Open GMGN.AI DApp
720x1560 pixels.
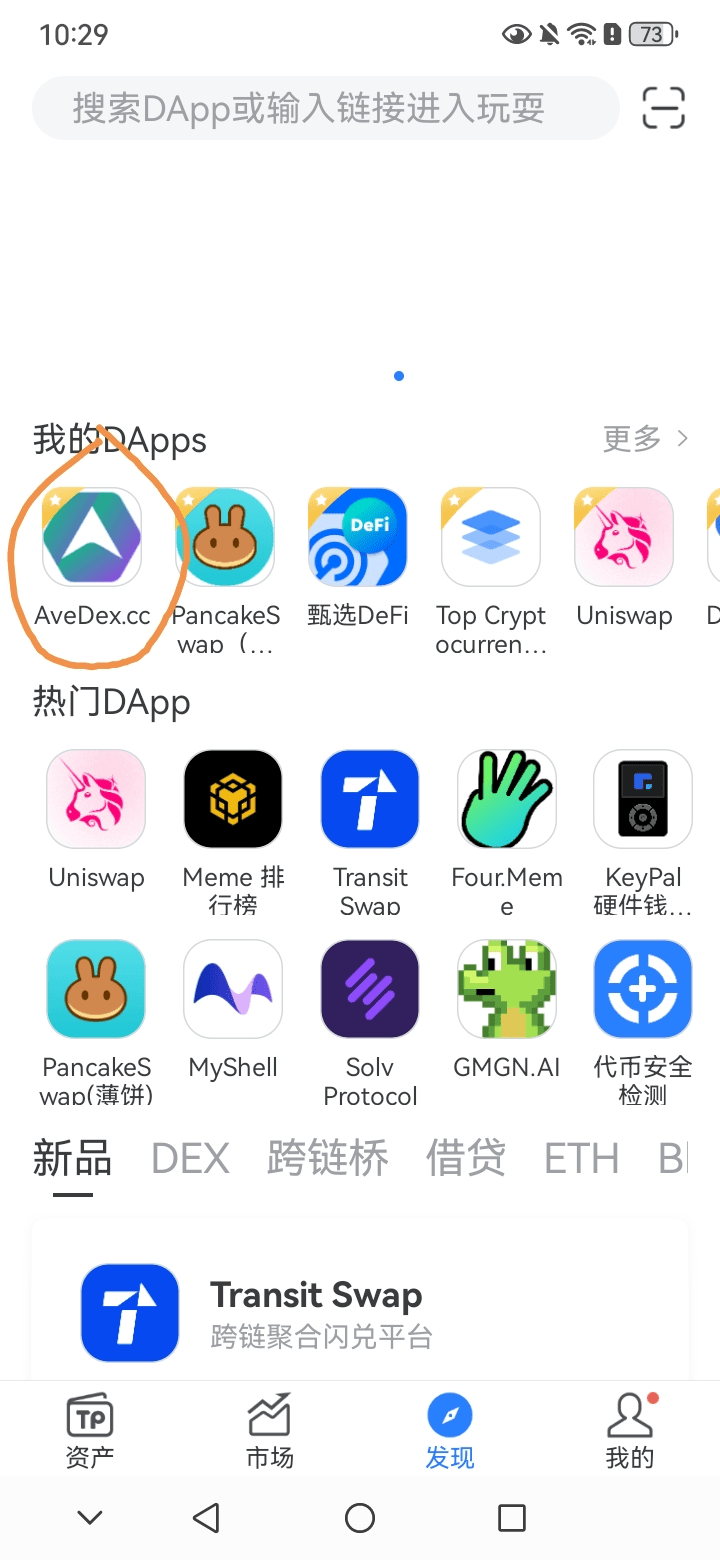[507, 989]
